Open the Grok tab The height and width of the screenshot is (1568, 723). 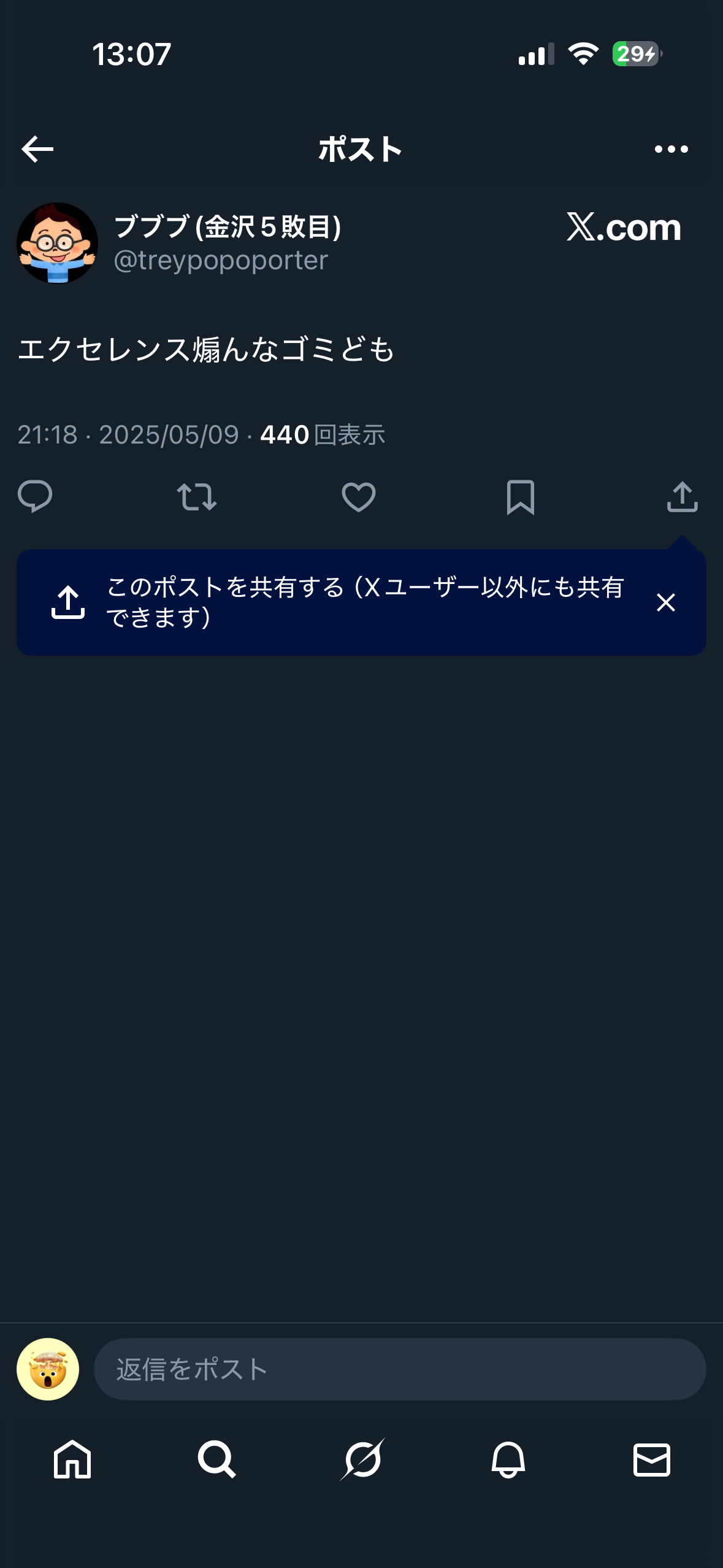click(362, 1459)
